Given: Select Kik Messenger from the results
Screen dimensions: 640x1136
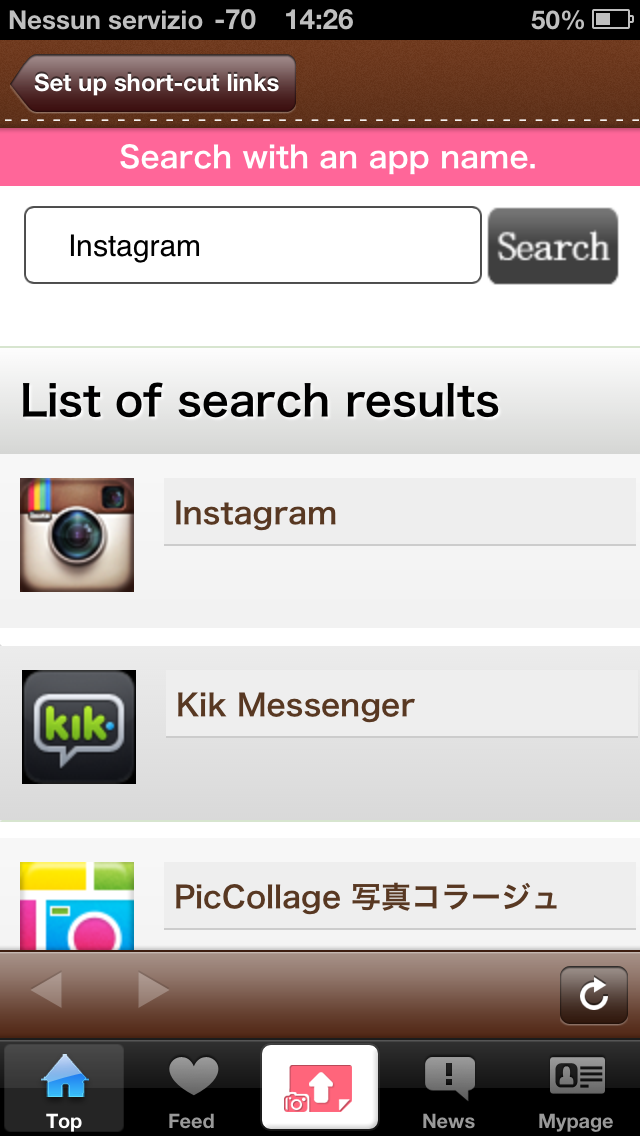Looking at the screenshot, I should tap(400, 705).
